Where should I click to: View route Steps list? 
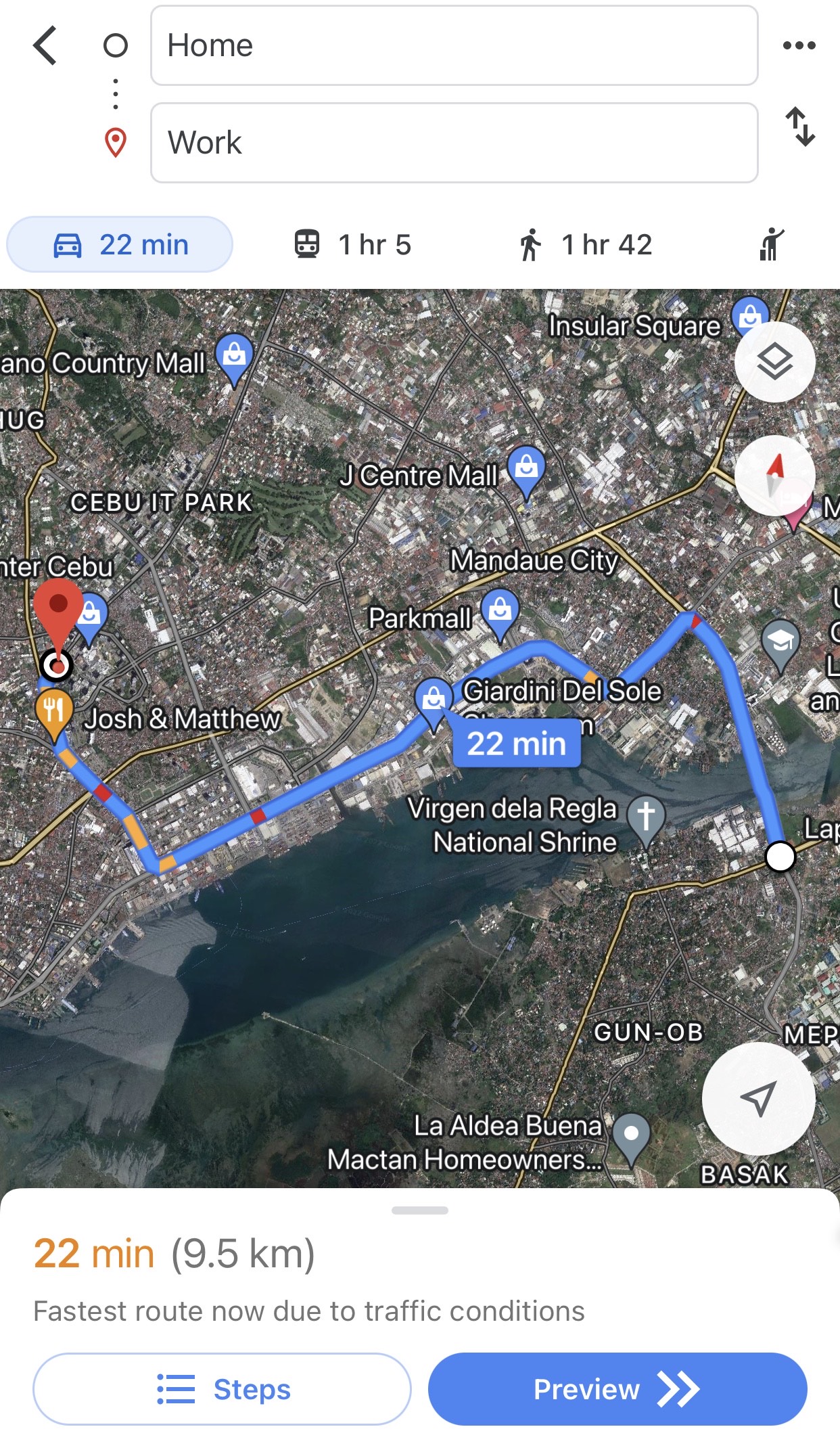222,1389
